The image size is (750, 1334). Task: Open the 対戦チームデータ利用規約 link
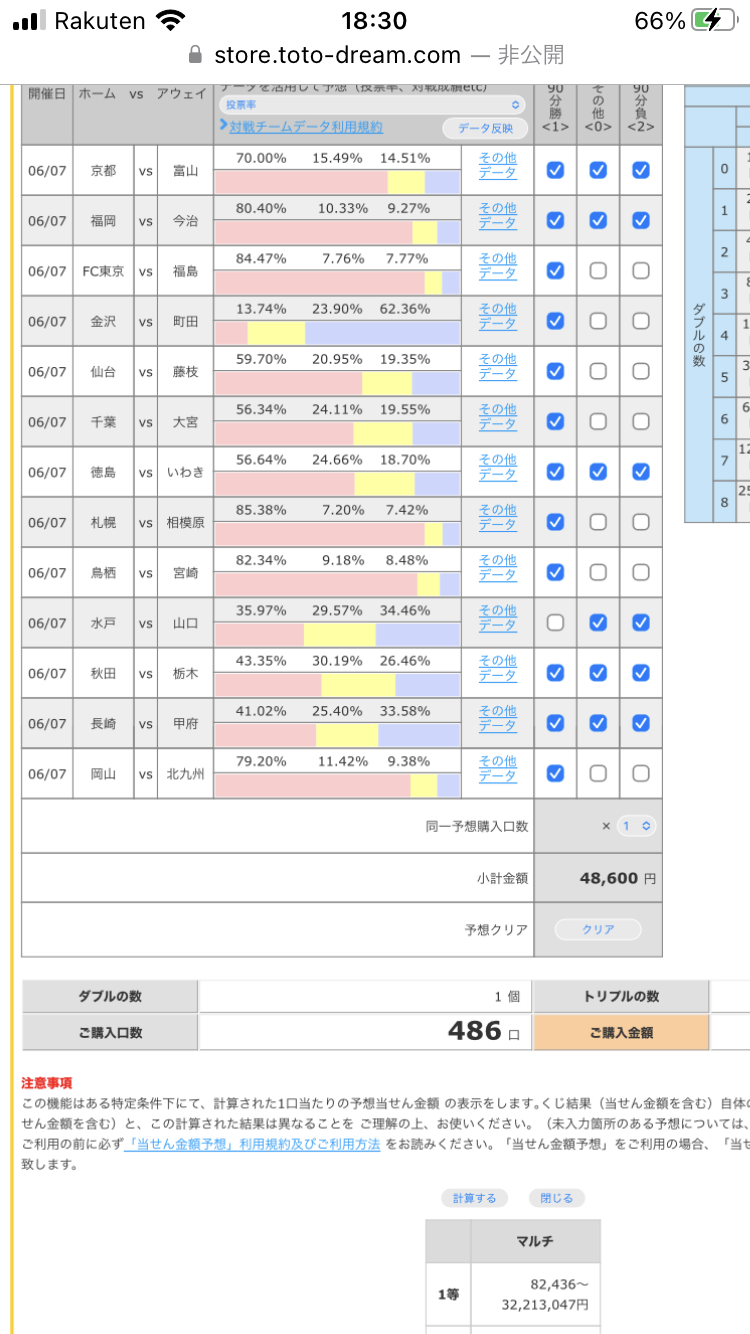pyautogui.click(x=301, y=127)
